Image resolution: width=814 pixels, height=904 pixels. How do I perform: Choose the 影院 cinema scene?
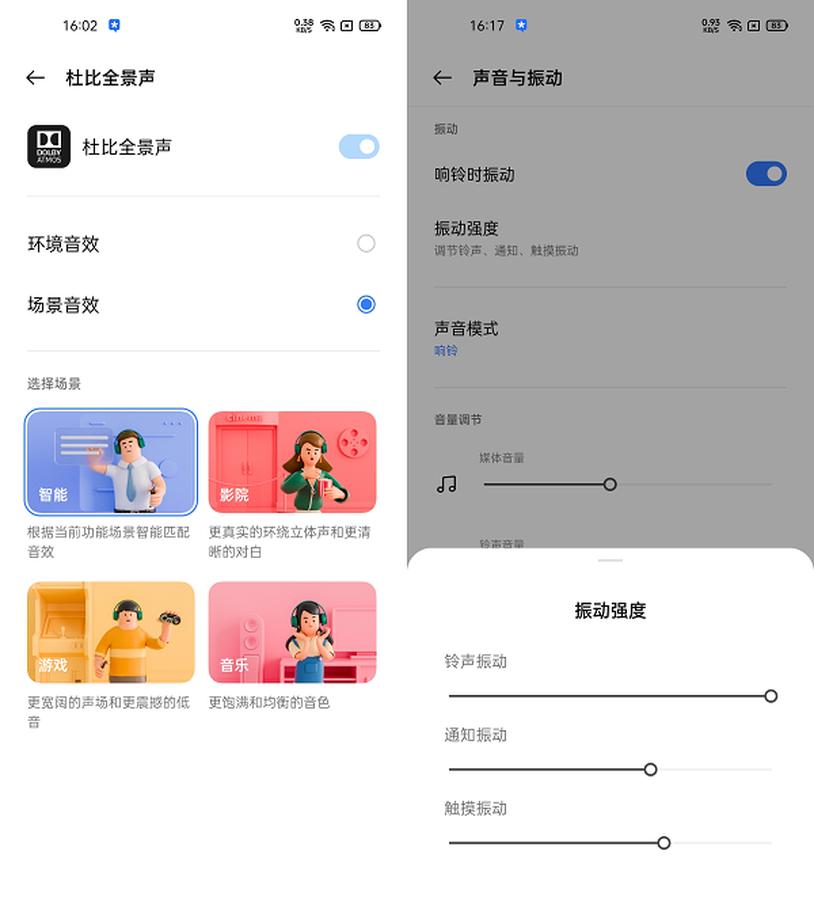[292, 461]
